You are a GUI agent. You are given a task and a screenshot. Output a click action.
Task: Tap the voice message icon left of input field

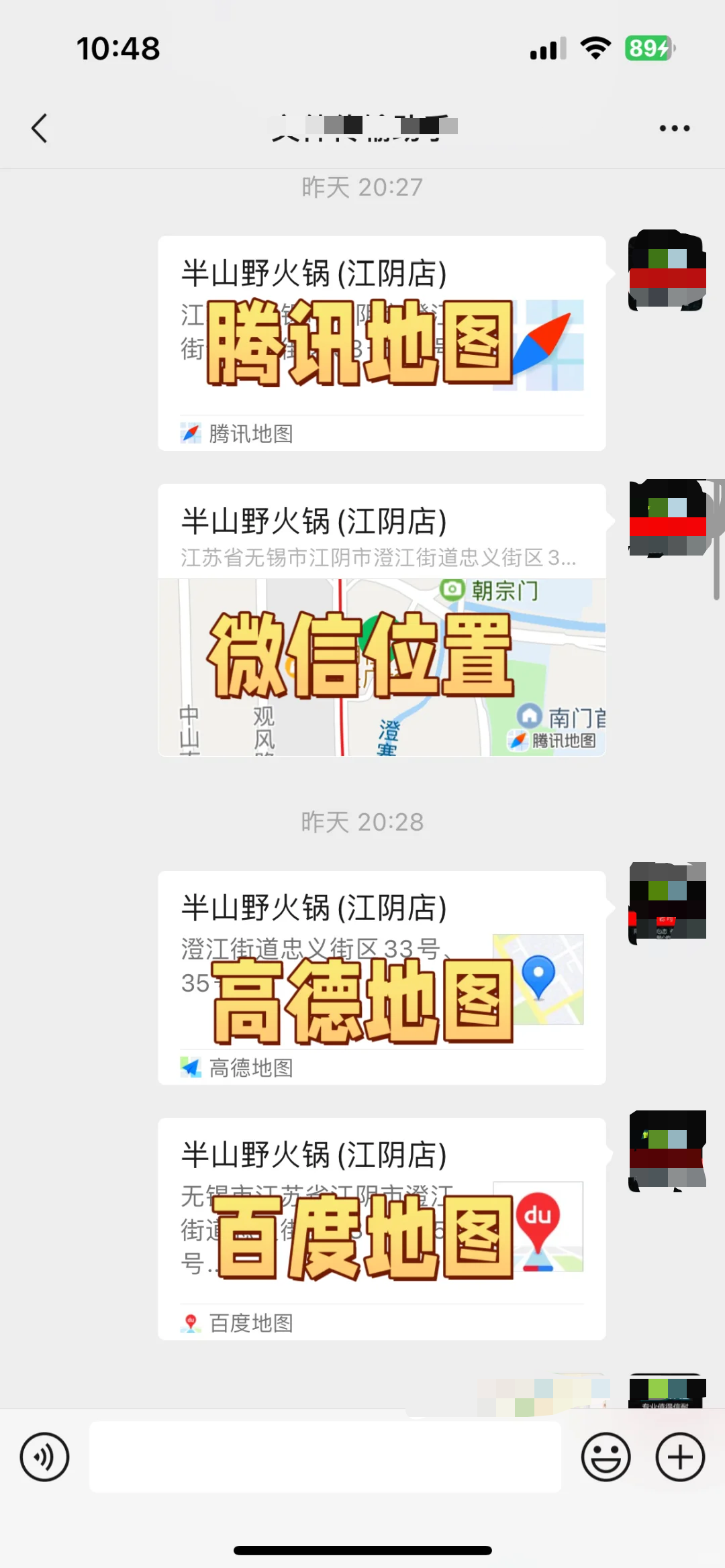(44, 1457)
